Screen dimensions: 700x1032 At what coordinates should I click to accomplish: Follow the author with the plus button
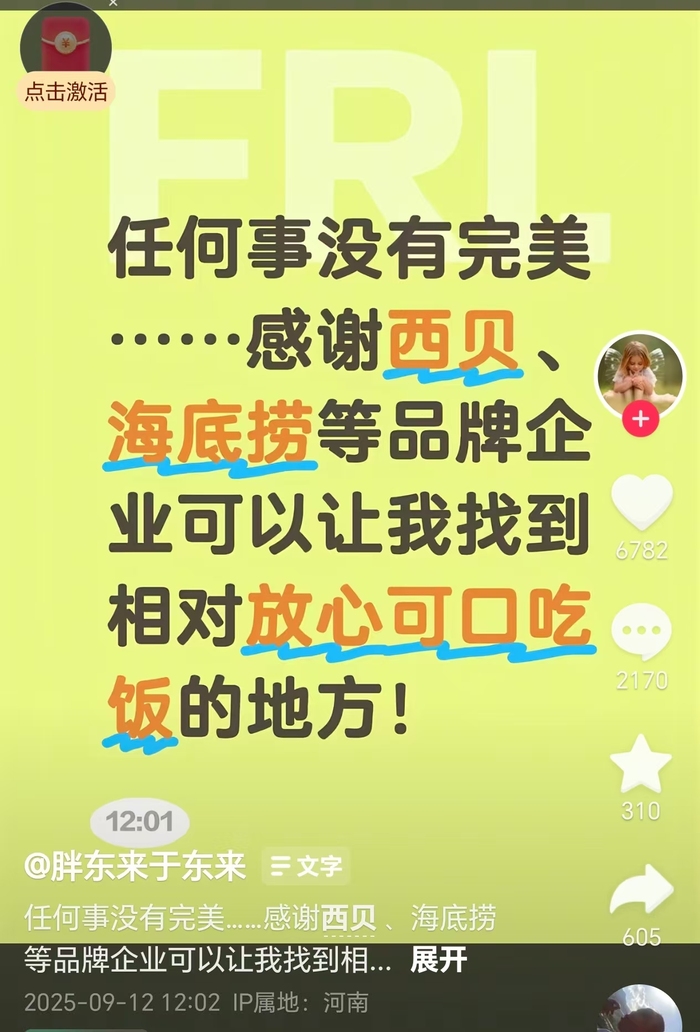640,420
